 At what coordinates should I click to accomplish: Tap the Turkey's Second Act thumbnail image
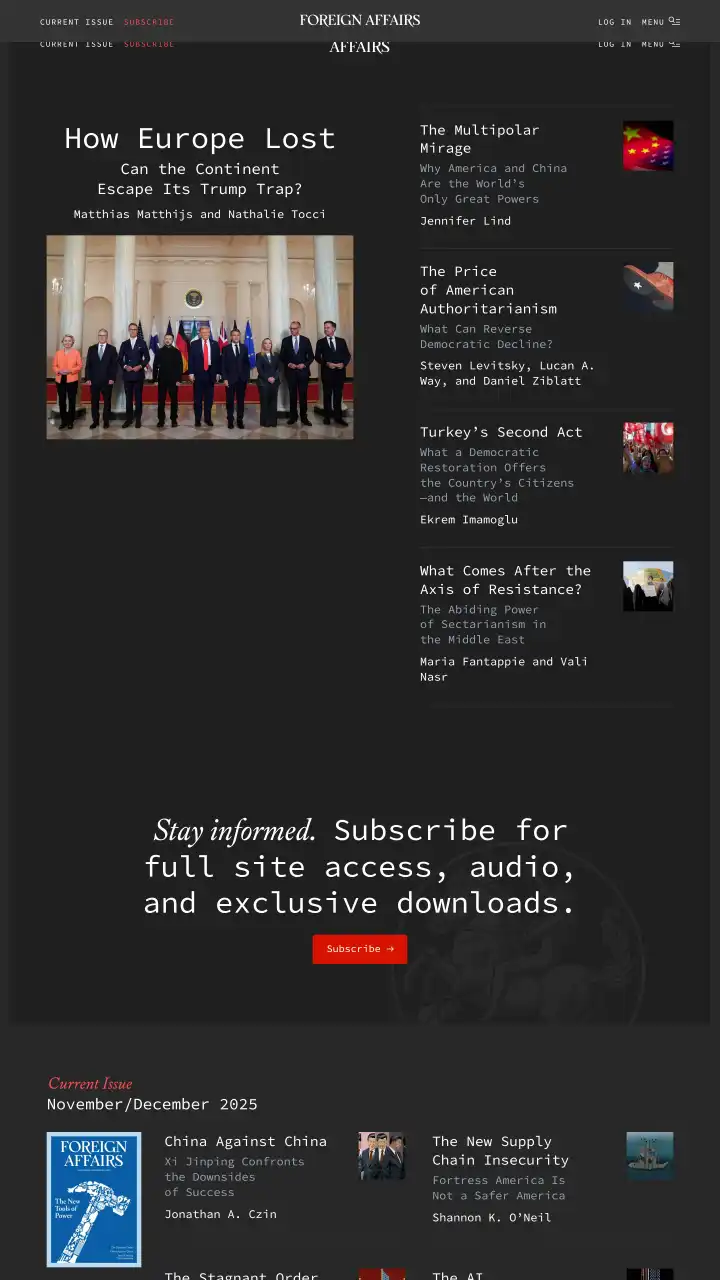[x=648, y=447]
